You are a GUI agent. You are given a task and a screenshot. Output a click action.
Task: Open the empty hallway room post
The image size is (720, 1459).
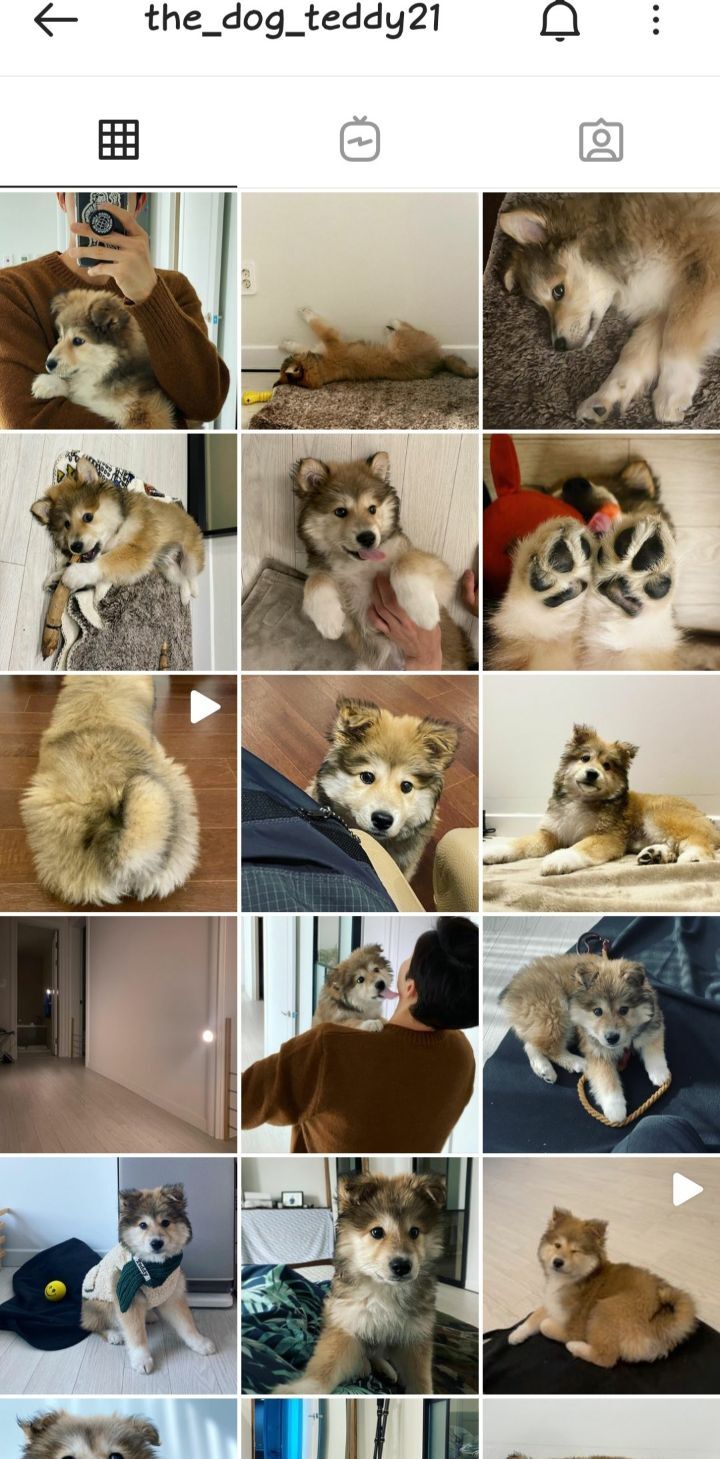tap(118, 1034)
